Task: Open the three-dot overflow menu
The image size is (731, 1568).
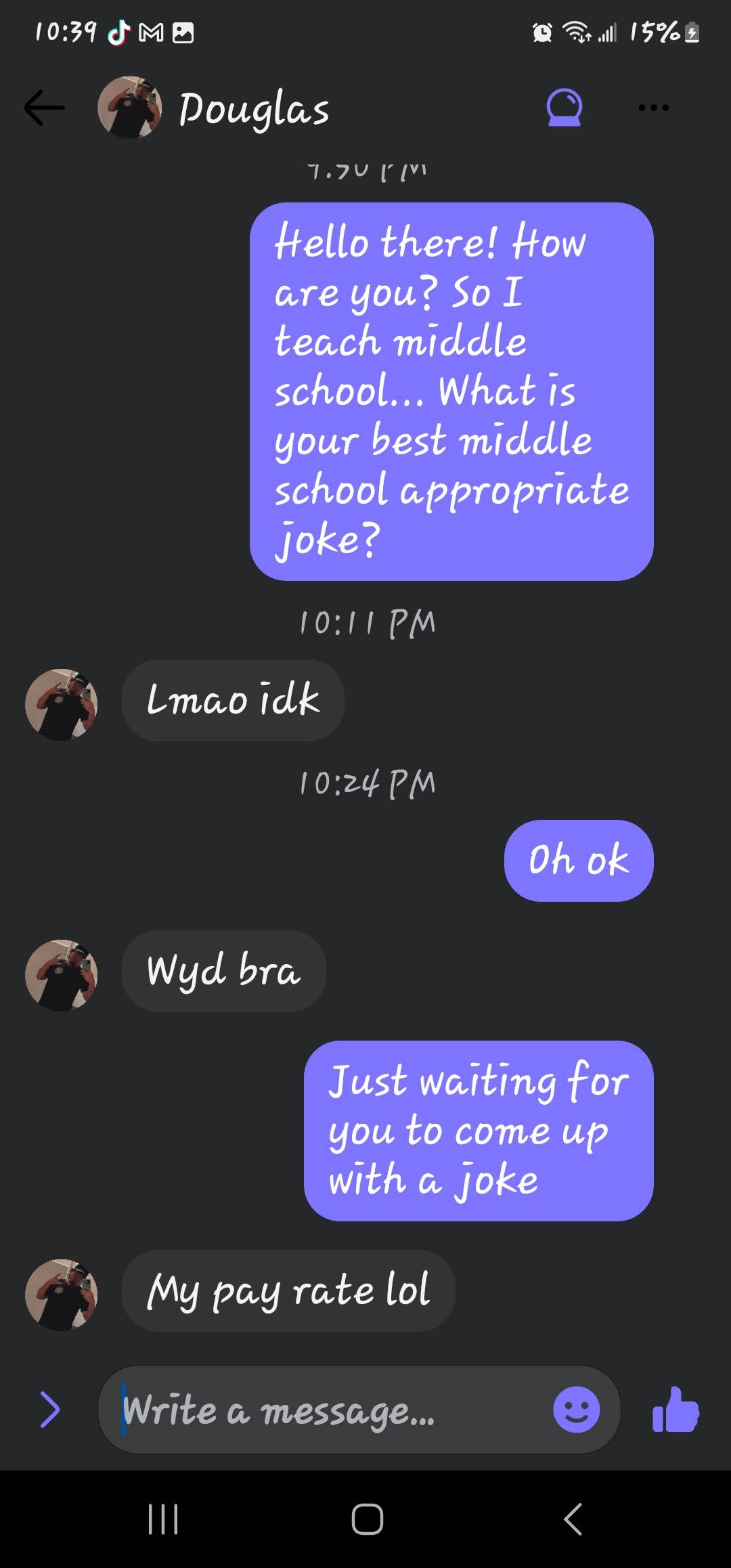Action: 653,108
